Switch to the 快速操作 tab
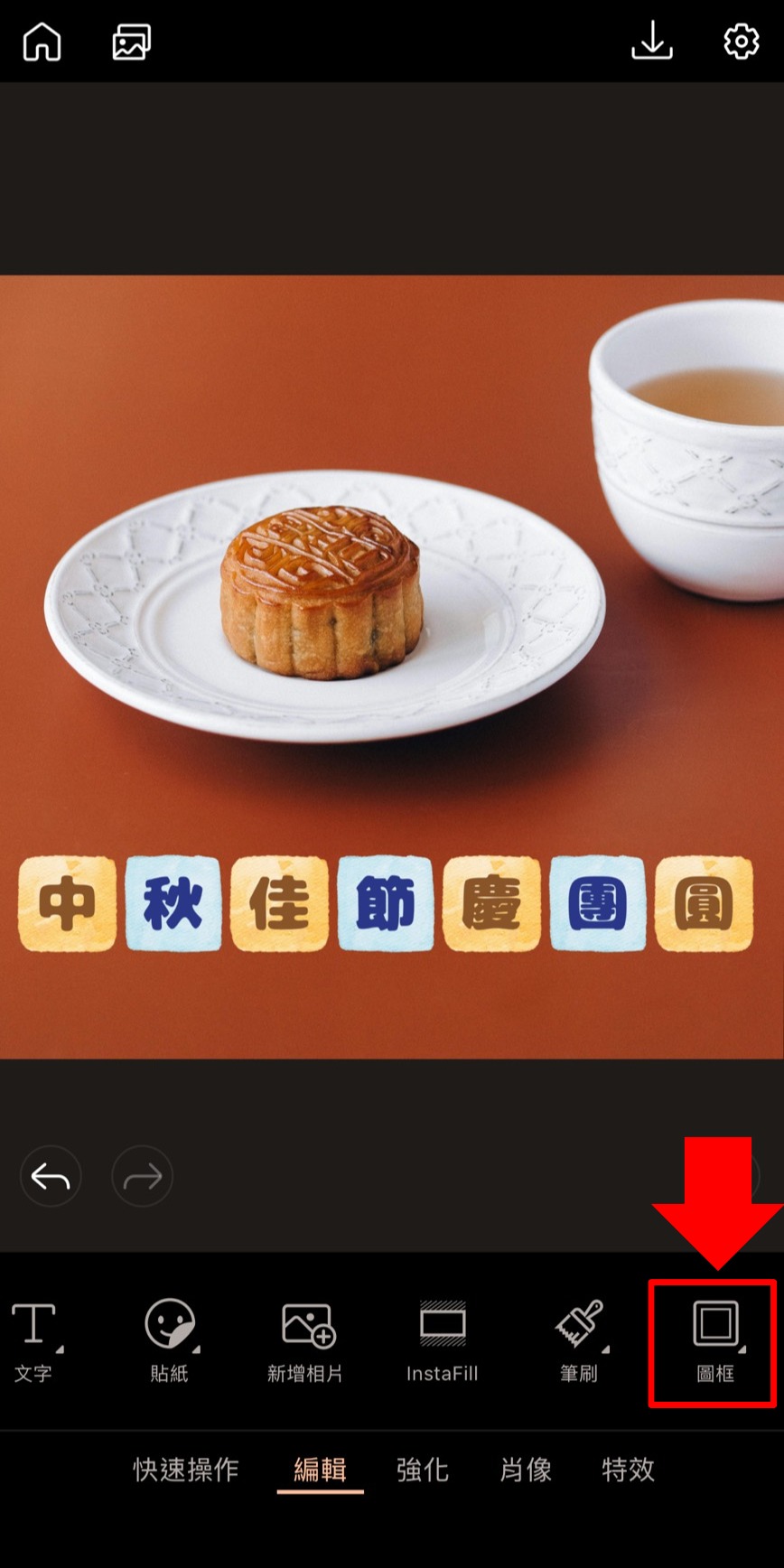This screenshot has width=784, height=1568. [x=185, y=1470]
